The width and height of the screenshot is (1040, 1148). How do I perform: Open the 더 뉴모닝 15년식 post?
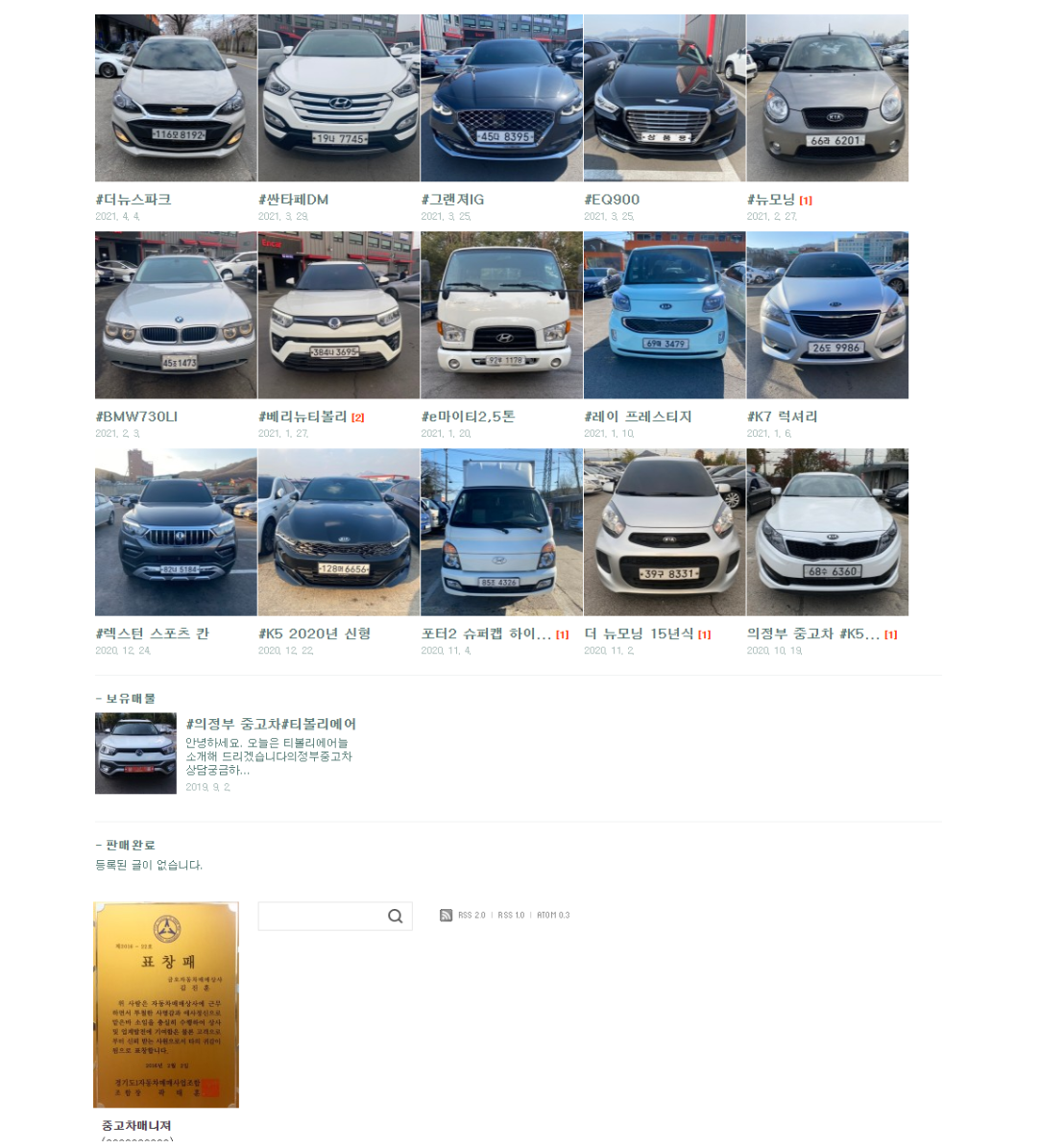[x=639, y=634]
